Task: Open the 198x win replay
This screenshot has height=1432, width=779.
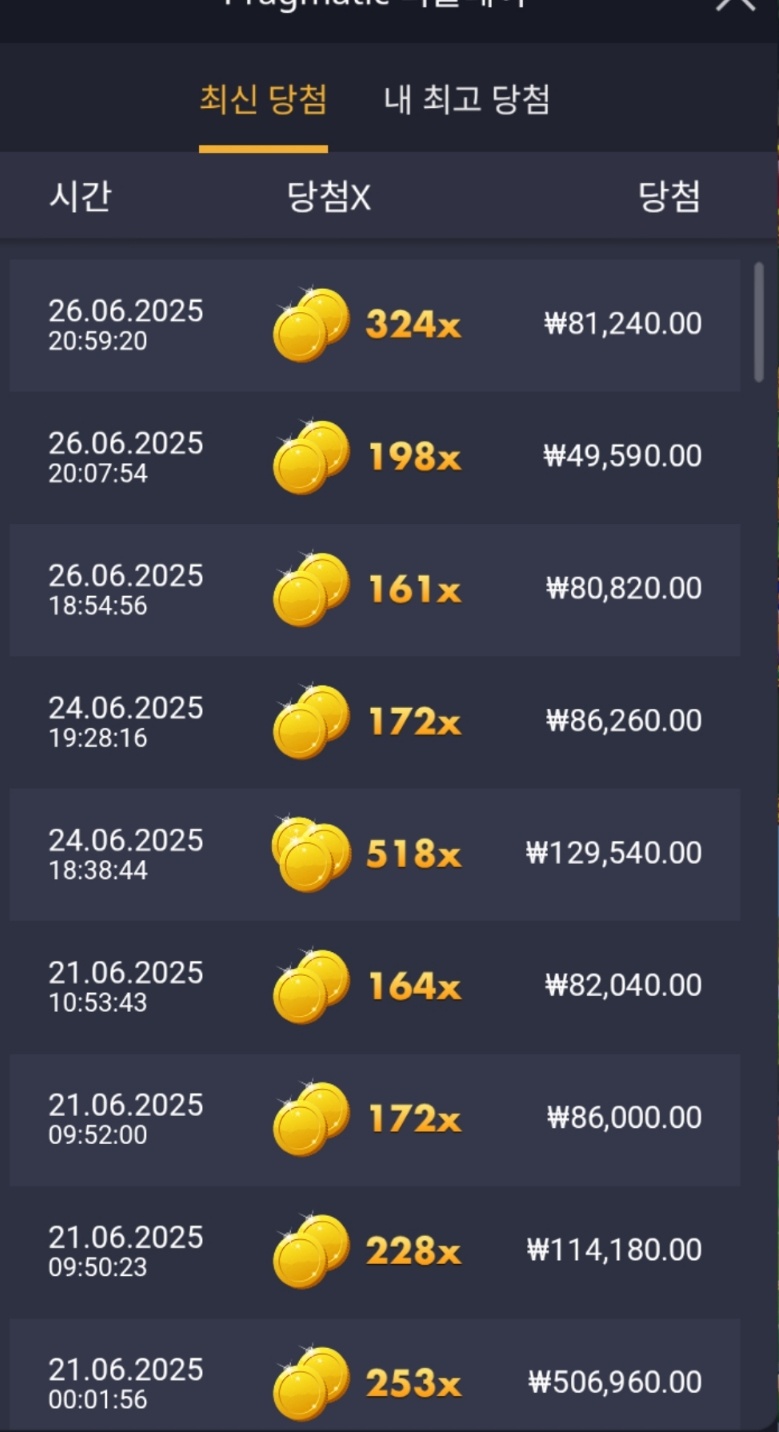Action: click(x=375, y=457)
